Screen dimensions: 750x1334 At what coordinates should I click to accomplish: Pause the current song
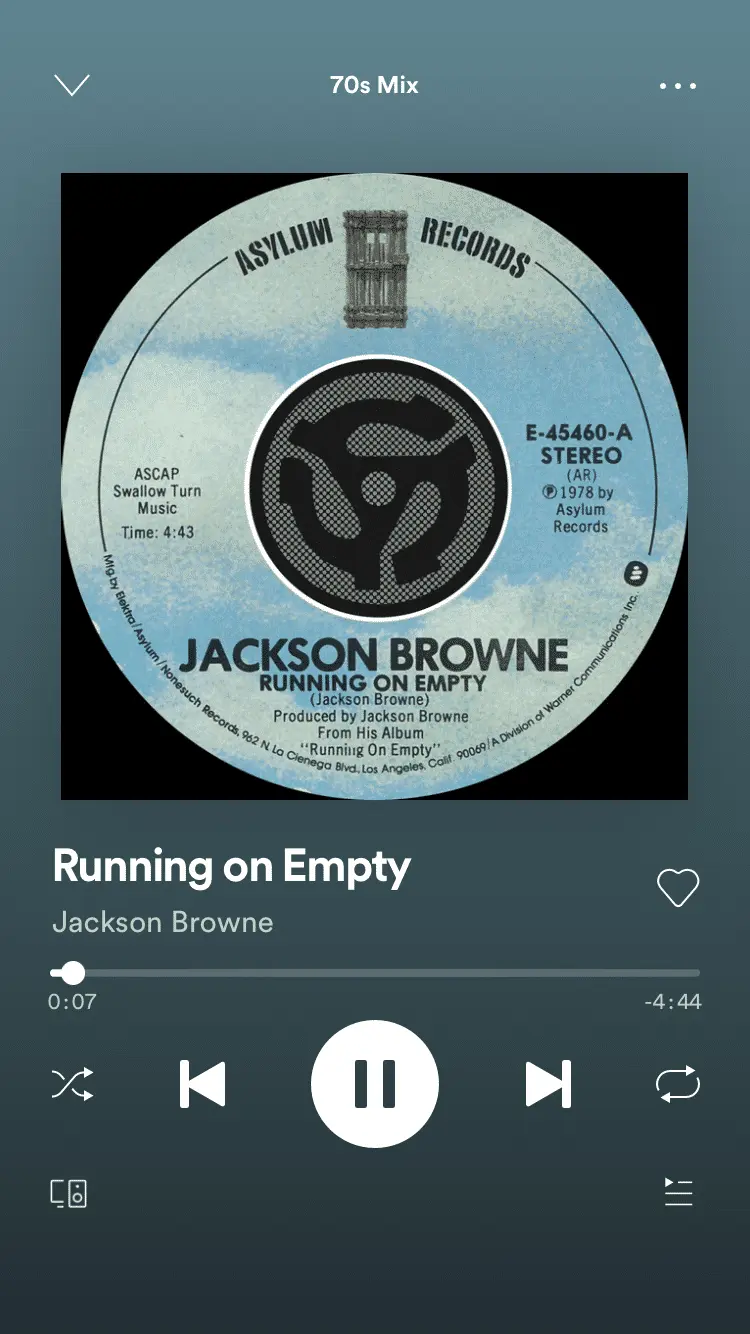click(375, 1084)
